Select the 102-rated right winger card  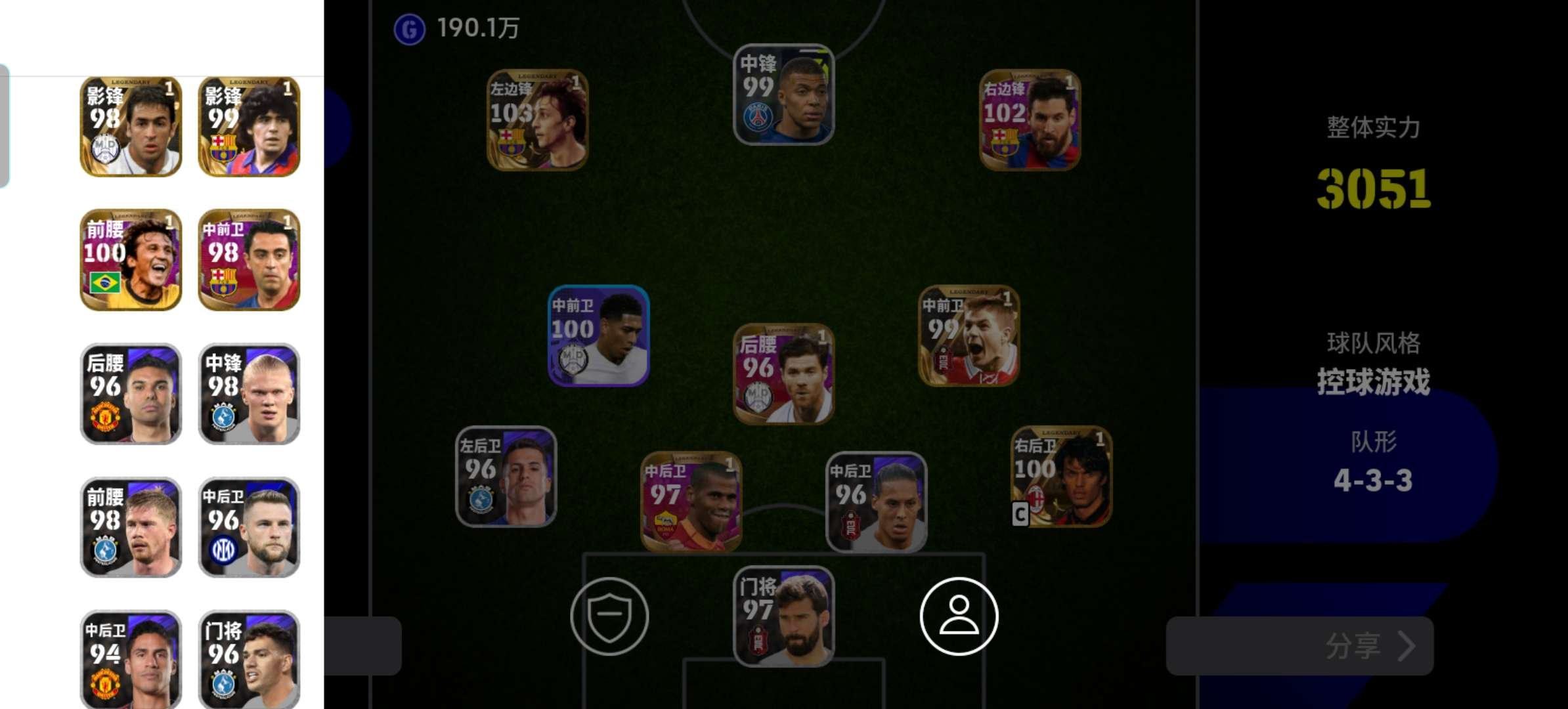(x=1030, y=120)
